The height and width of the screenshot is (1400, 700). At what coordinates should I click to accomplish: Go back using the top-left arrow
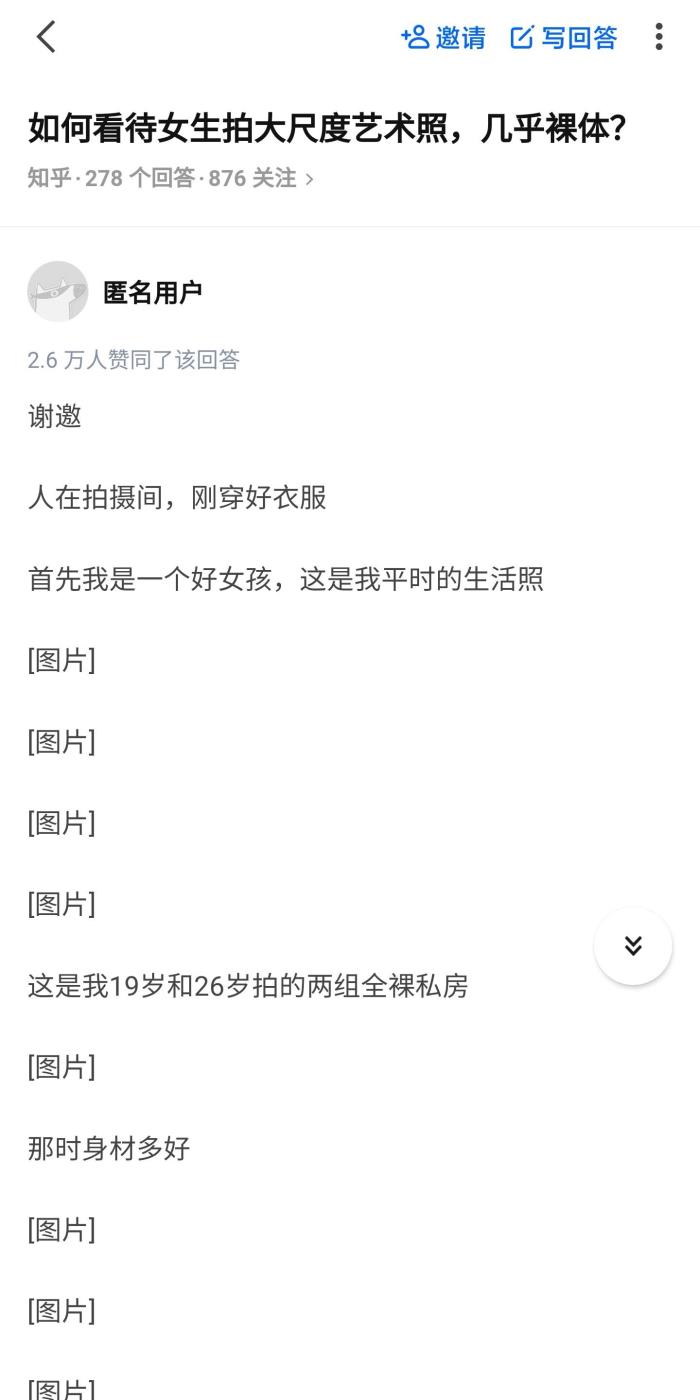[46, 38]
